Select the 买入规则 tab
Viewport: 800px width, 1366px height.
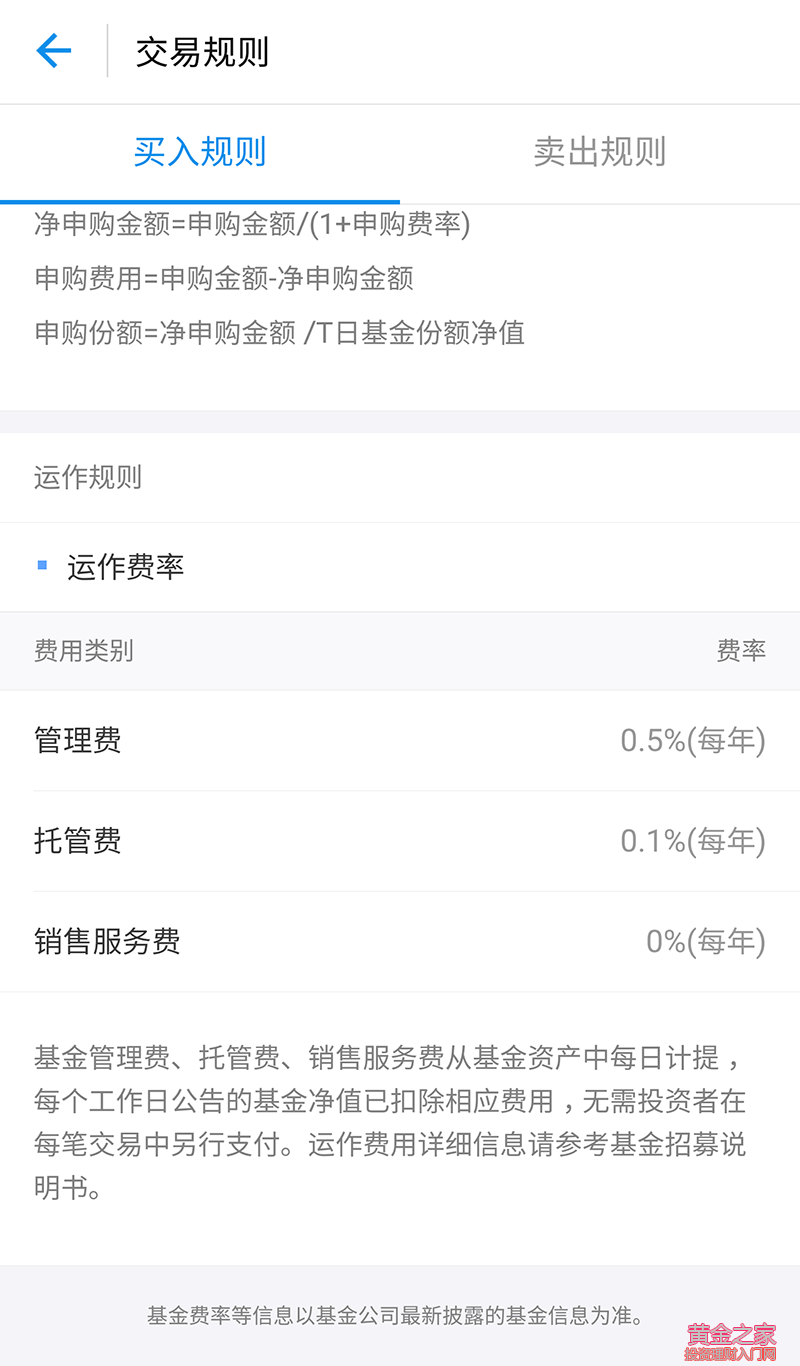click(200, 152)
